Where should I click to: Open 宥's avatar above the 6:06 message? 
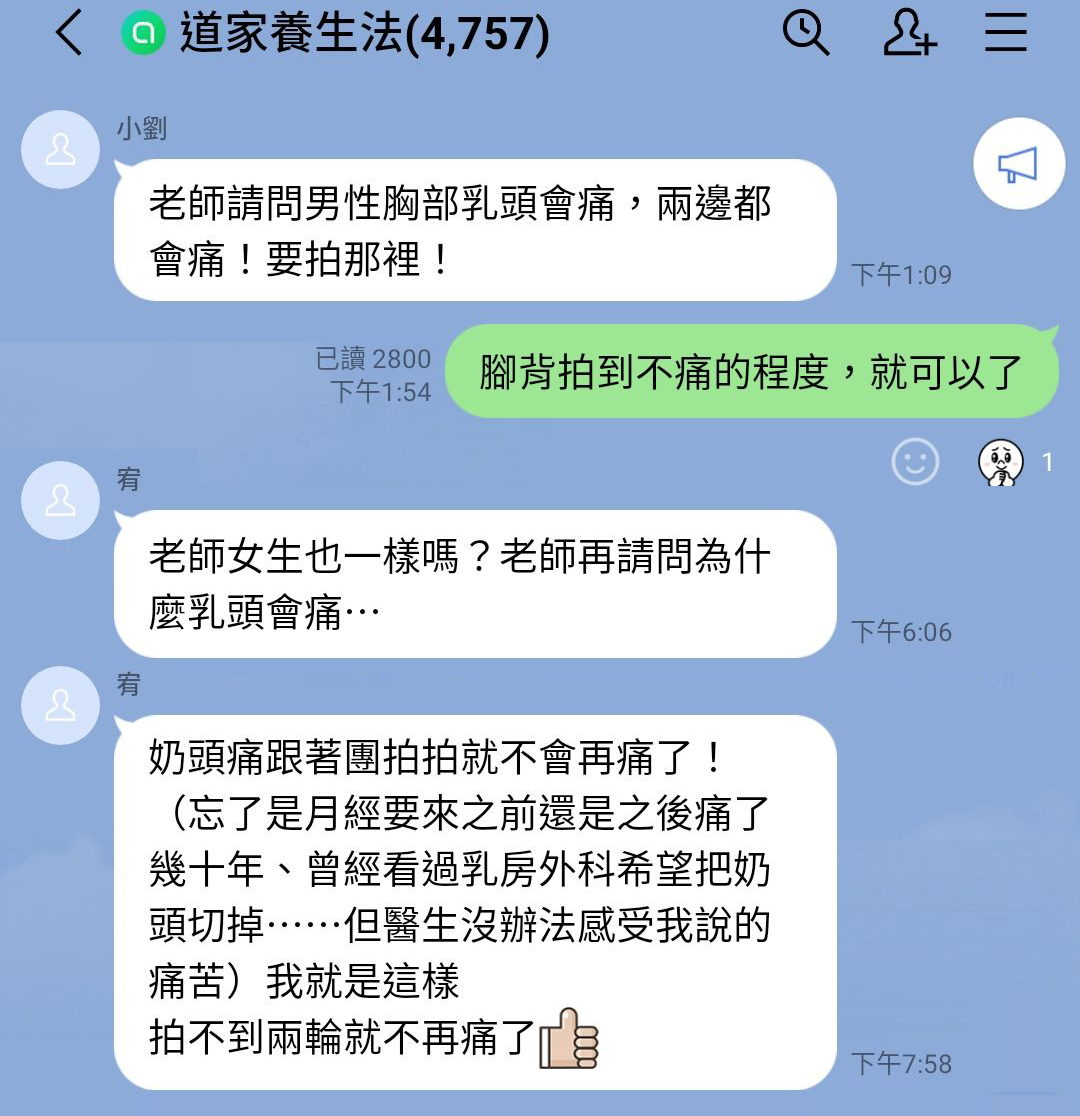click(x=61, y=501)
